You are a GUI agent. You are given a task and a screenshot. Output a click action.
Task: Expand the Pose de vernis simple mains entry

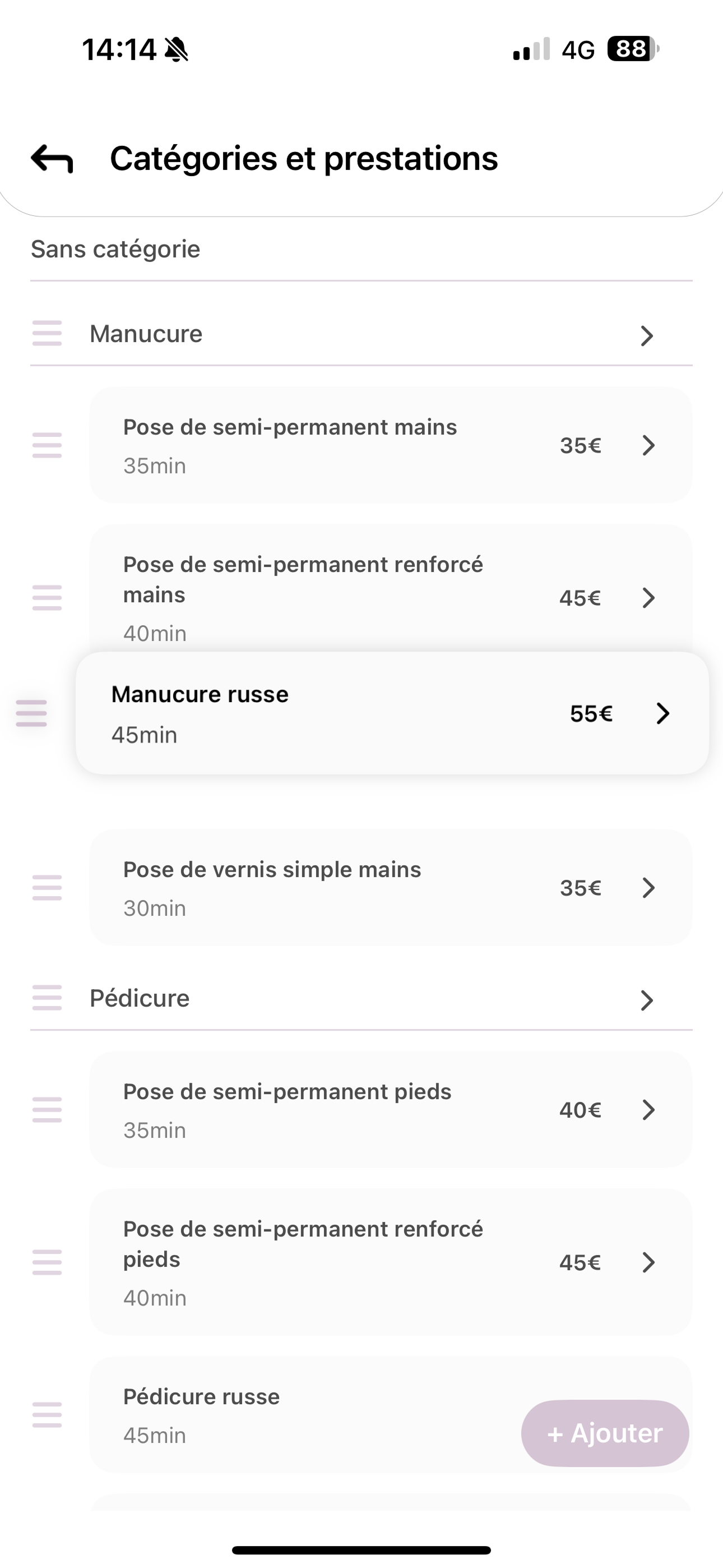click(x=647, y=888)
